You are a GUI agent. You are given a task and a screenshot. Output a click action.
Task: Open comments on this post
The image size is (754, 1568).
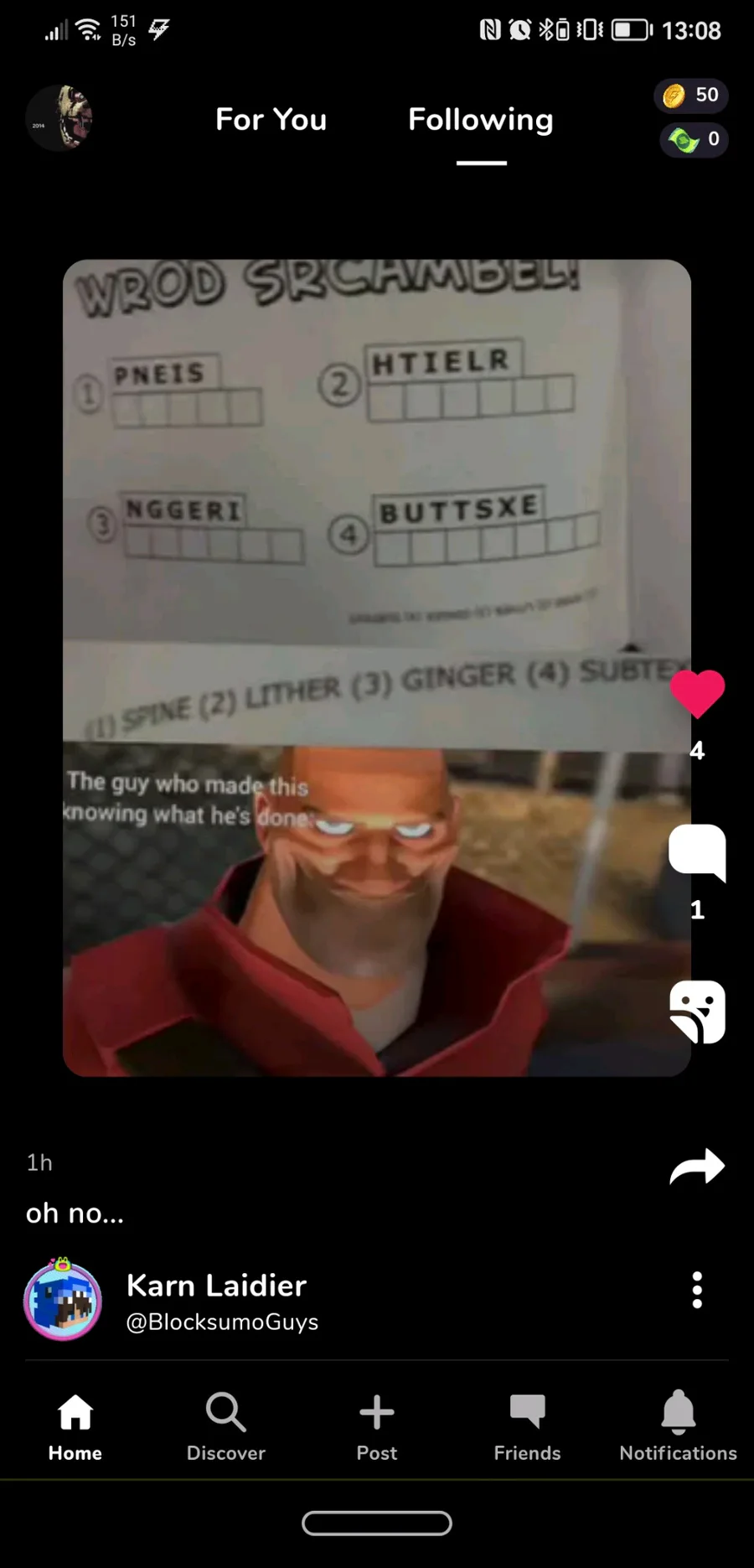(x=697, y=852)
